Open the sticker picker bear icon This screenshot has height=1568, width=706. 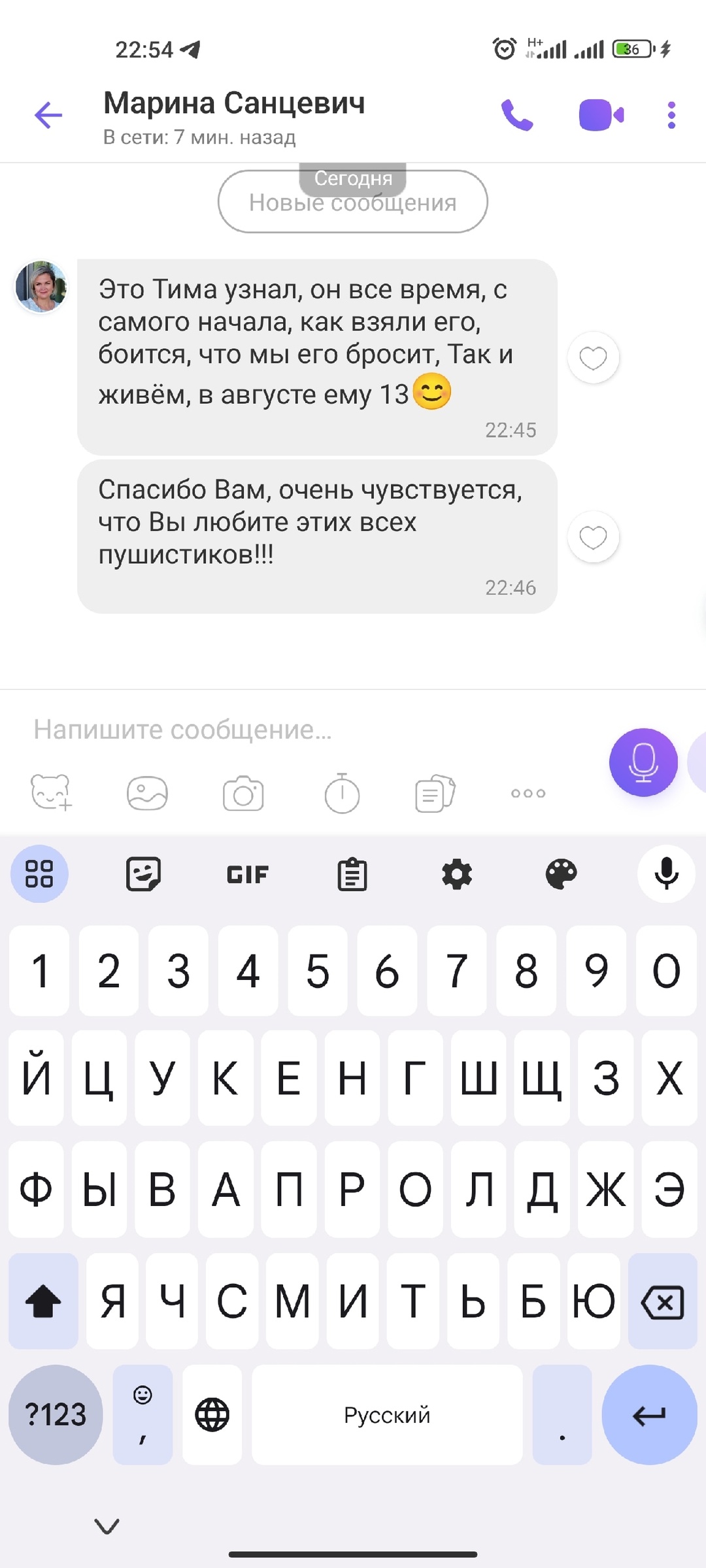point(51,793)
